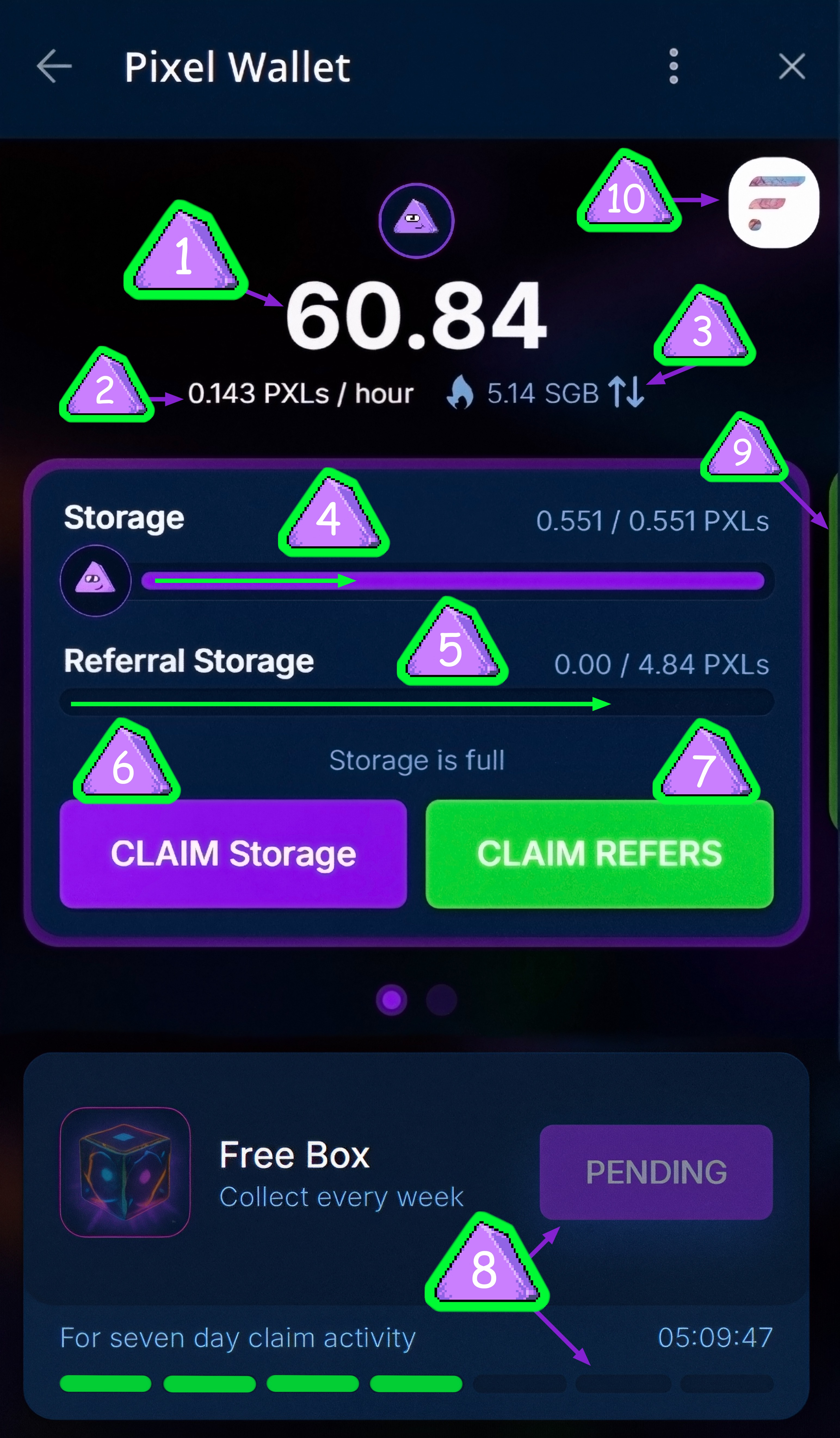Claim the full storage with CLAIM Storage
Image resolution: width=840 pixels, height=1438 pixels.
tap(233, 854)
